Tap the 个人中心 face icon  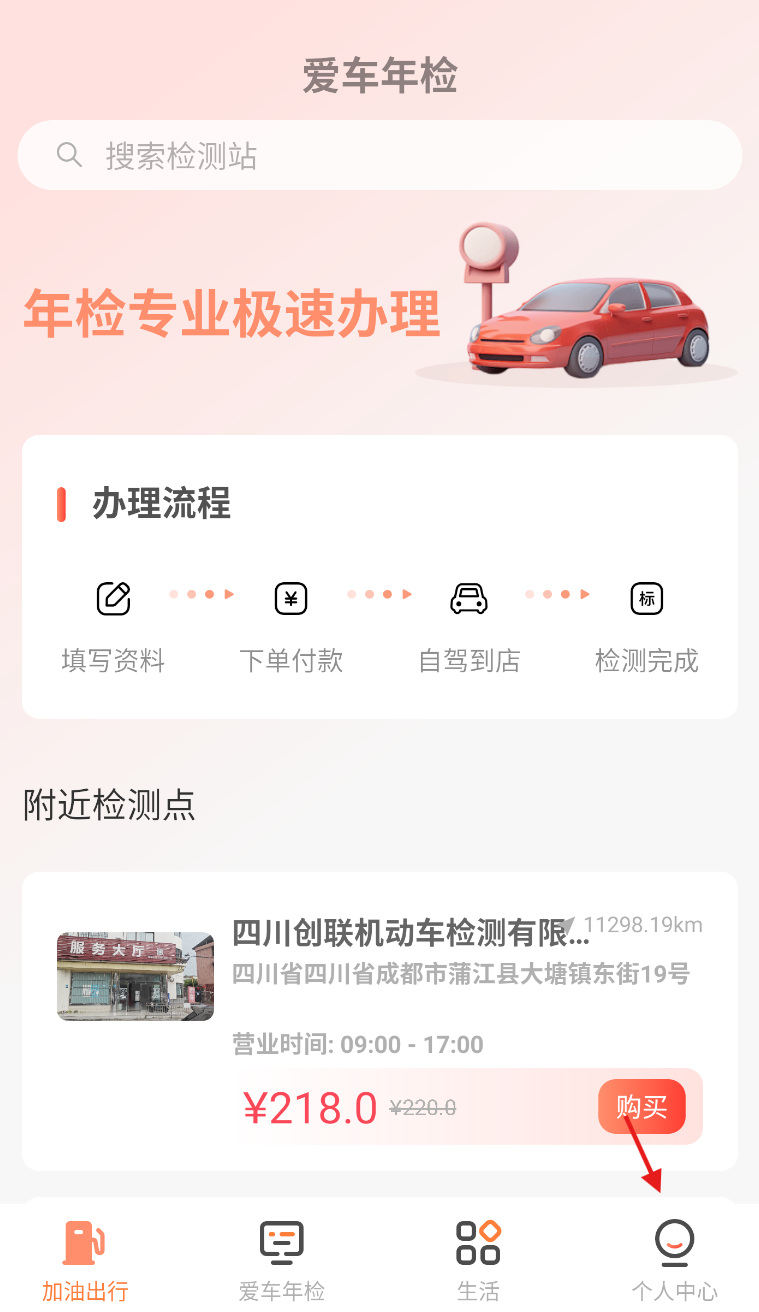pos(674,1242)
